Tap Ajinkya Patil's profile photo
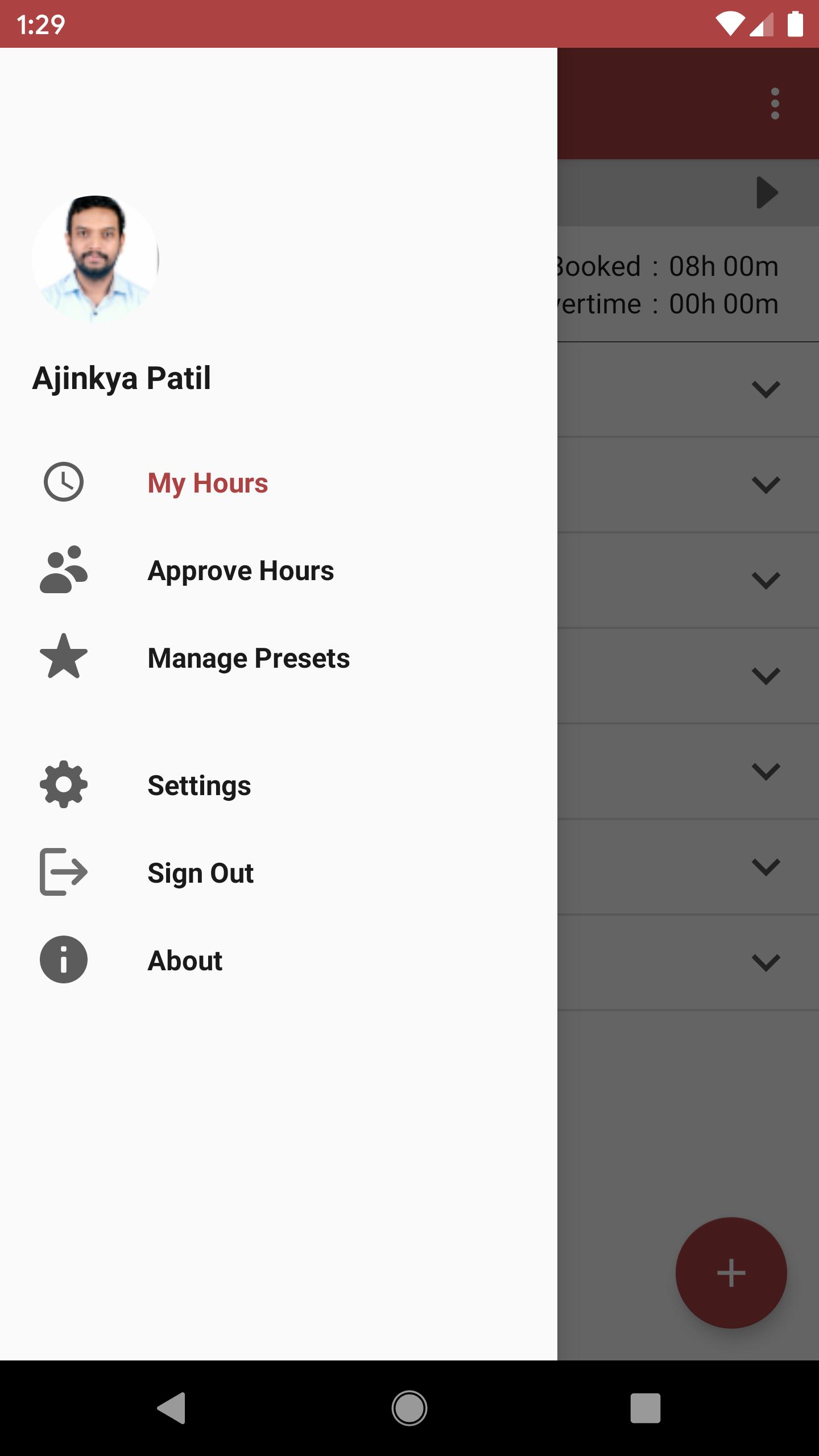Viewport: 819px width, 1456px height. pyautogui.click(x=96, y=259)
